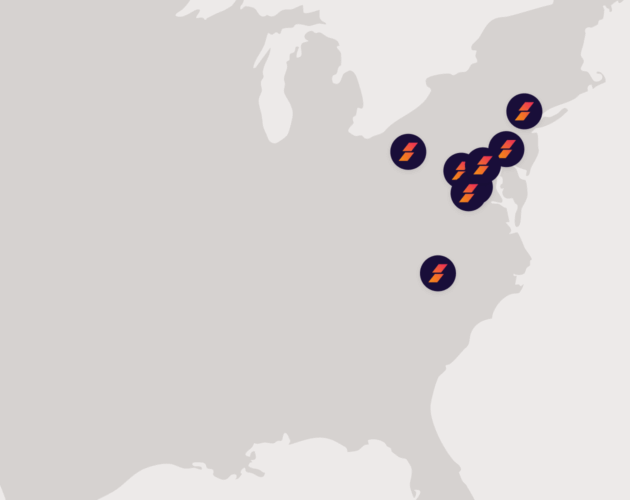
Task: Select the marker over the New Jersey area
Action: (507, 149)
